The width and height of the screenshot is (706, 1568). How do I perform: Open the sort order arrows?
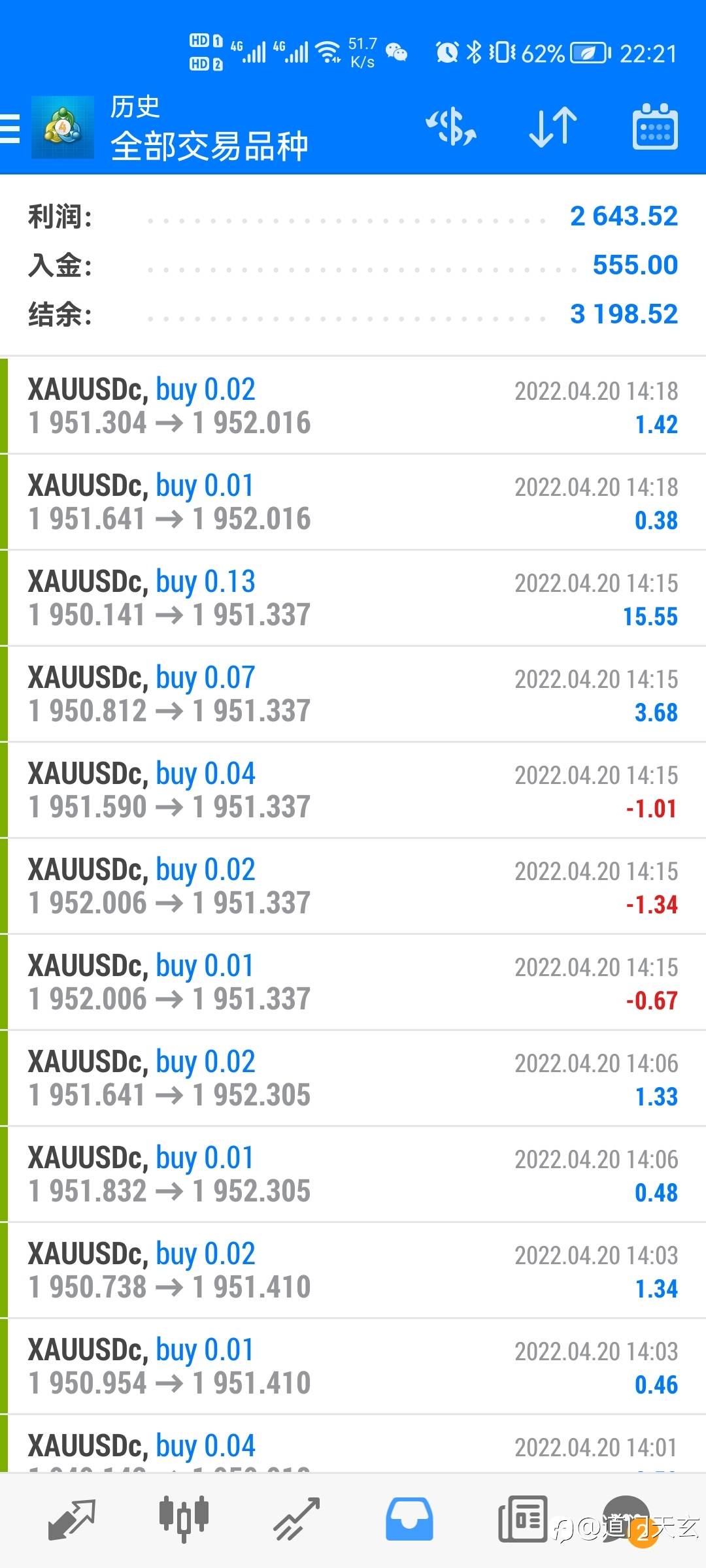pyautogui.click(x=552, y=127)
